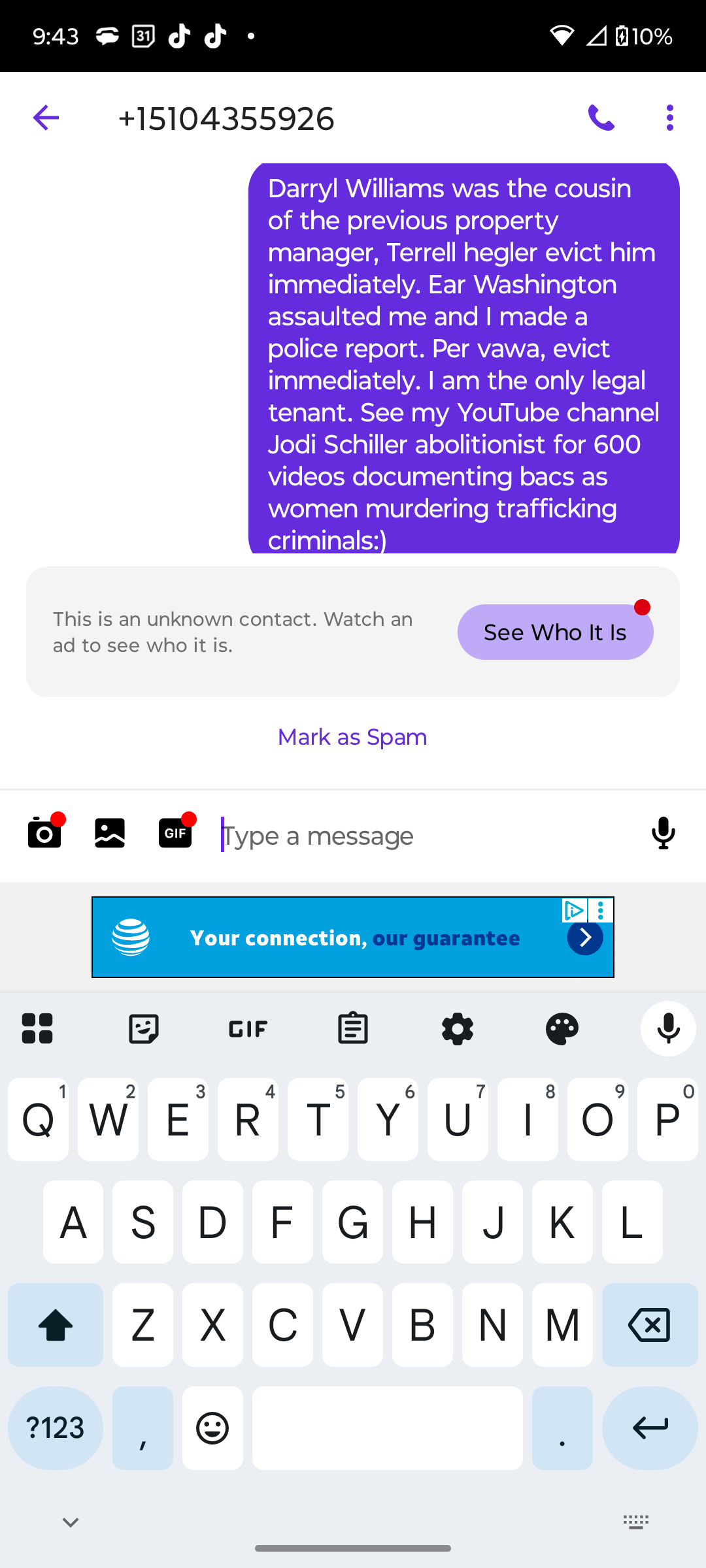Call the number +15104355926

pyautogui.click(x=601, y=118)
